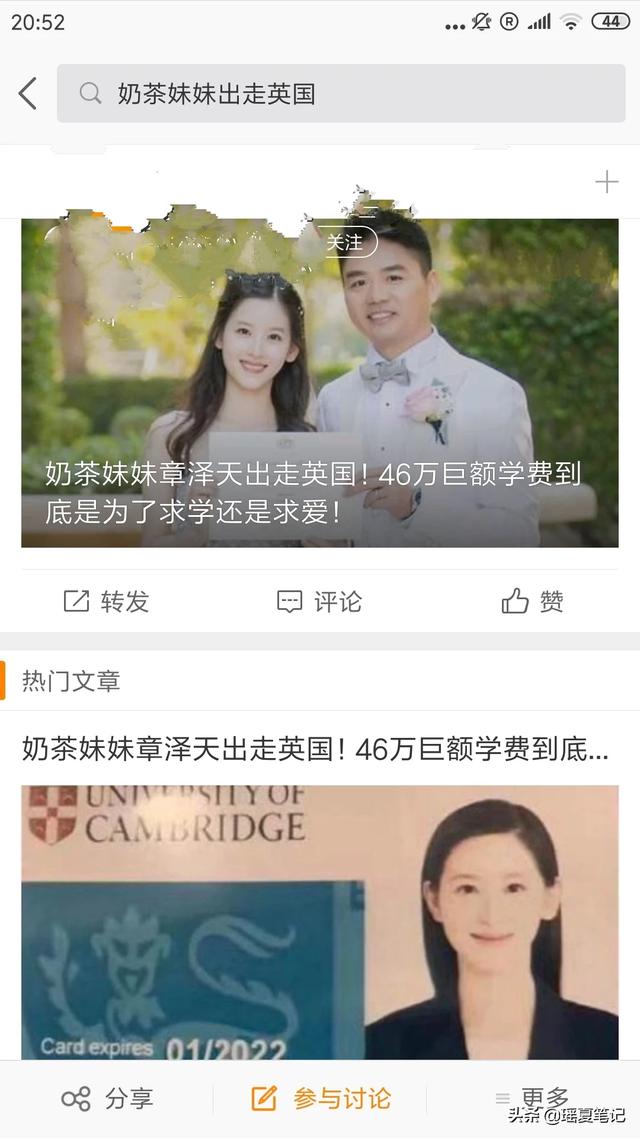640x1138 pixels.
Task: Open the 热门文章 article titled 奶茶妹妹章泽天出走英国
Action: pos(315,748)
